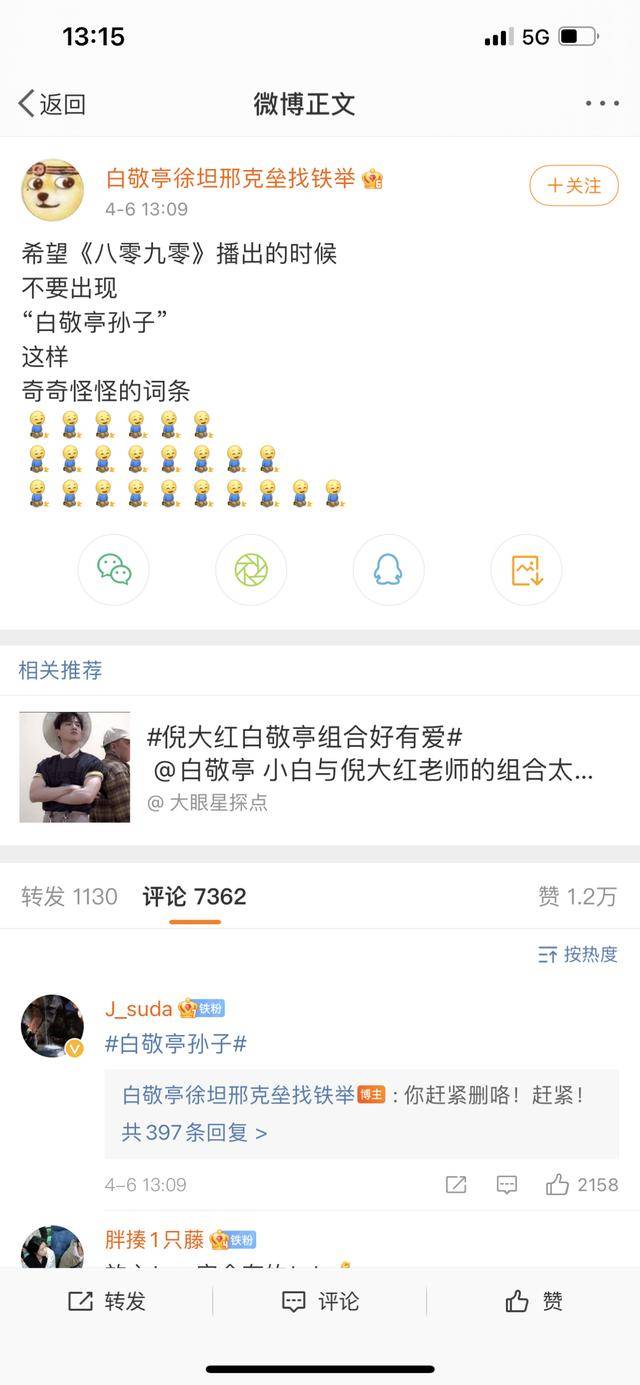Like the post with the bottom 赞 button
640x1385 pixels.
(x=534, y=1301)
